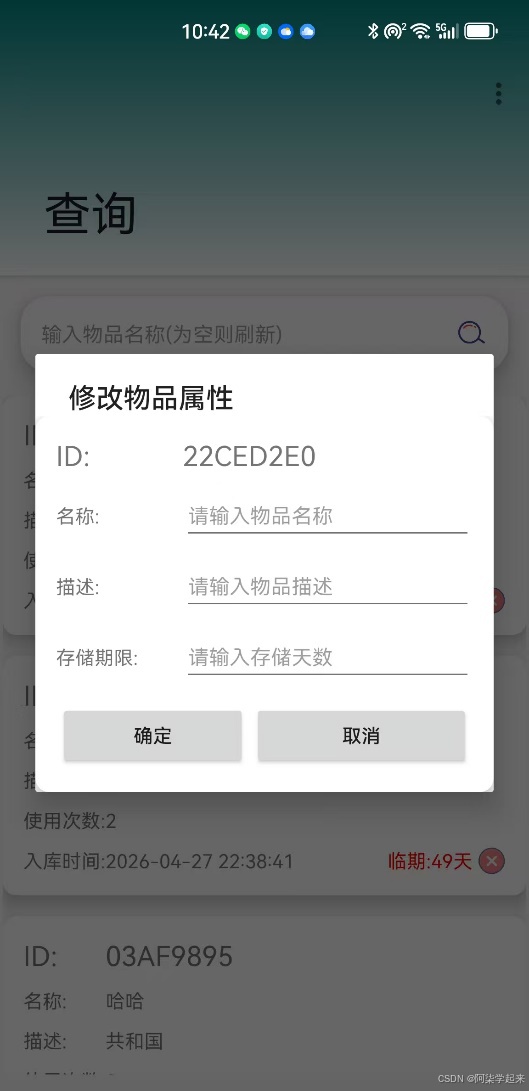
Task: Tap the 名称 field to enter item name
Action: (x=327, y=517)
